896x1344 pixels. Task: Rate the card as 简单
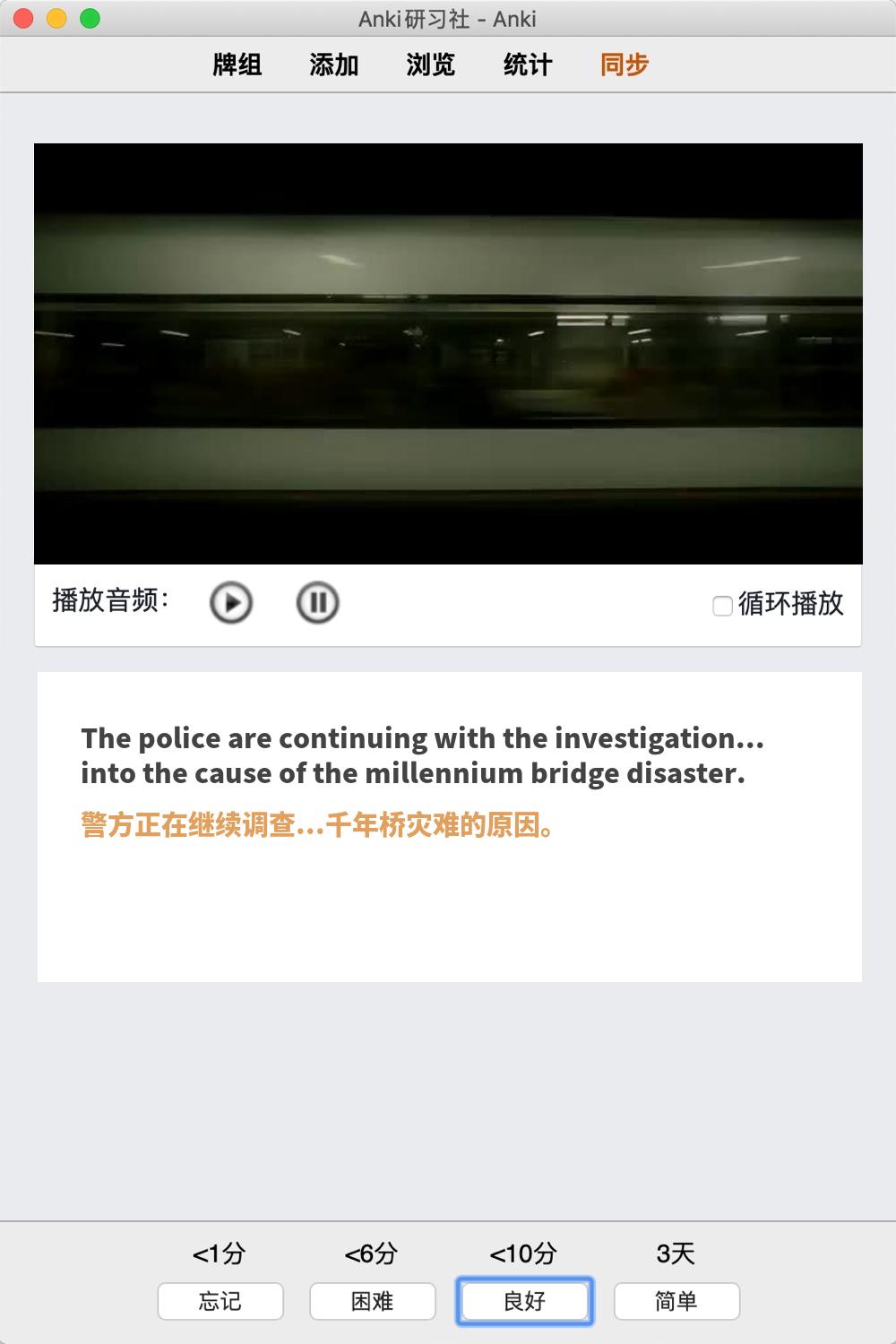click(x=676, y=1301)
